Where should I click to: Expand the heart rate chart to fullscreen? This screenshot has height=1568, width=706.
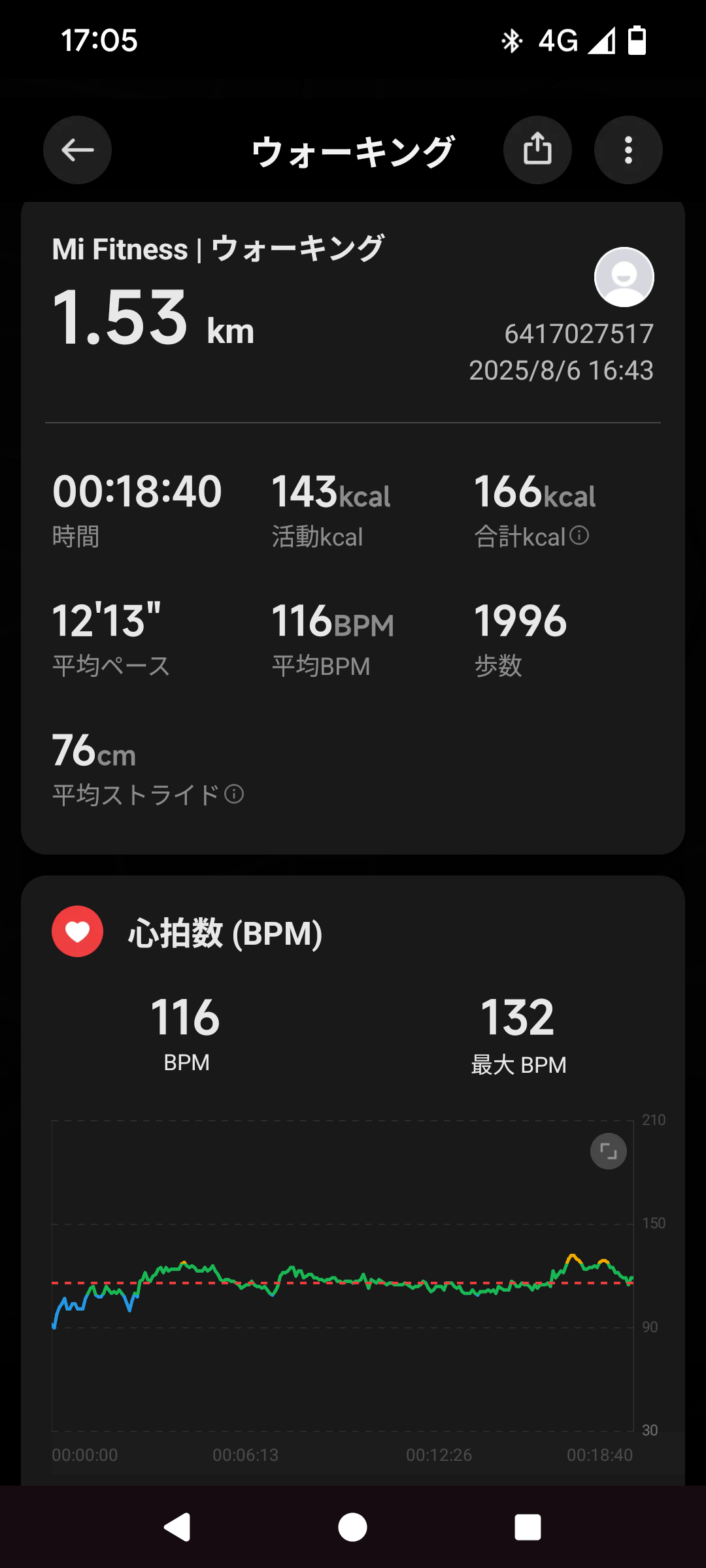pos(608,1151)
